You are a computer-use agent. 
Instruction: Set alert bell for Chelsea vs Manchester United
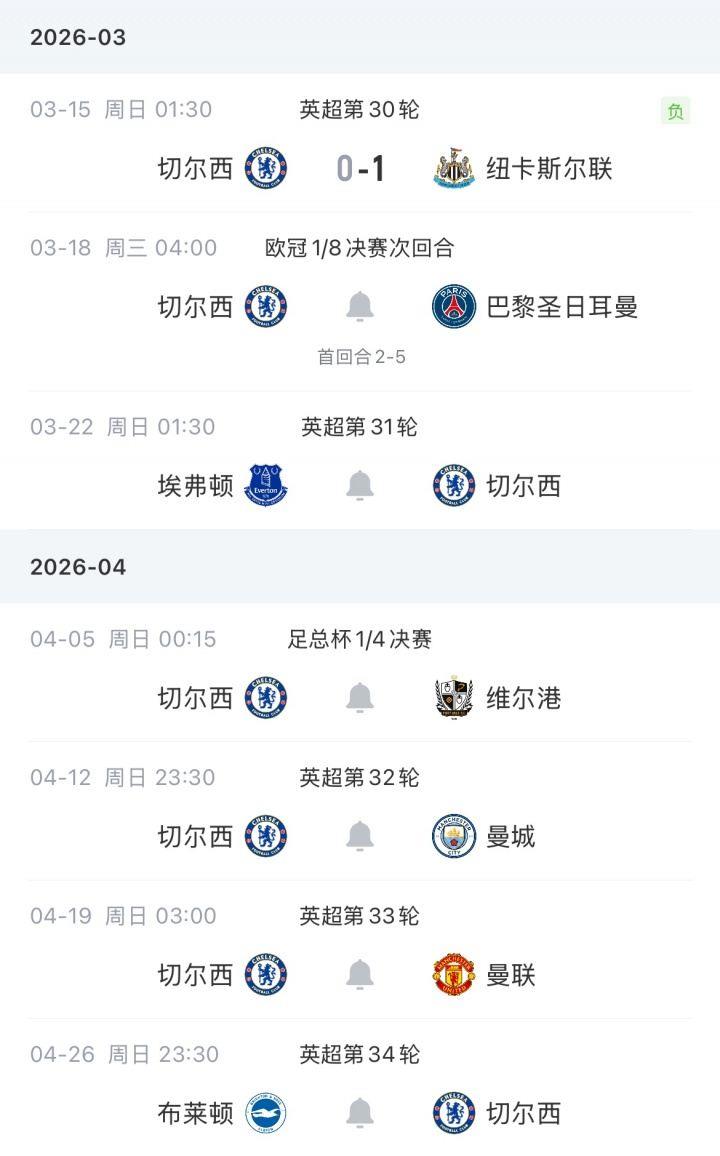tap(360, 974)
